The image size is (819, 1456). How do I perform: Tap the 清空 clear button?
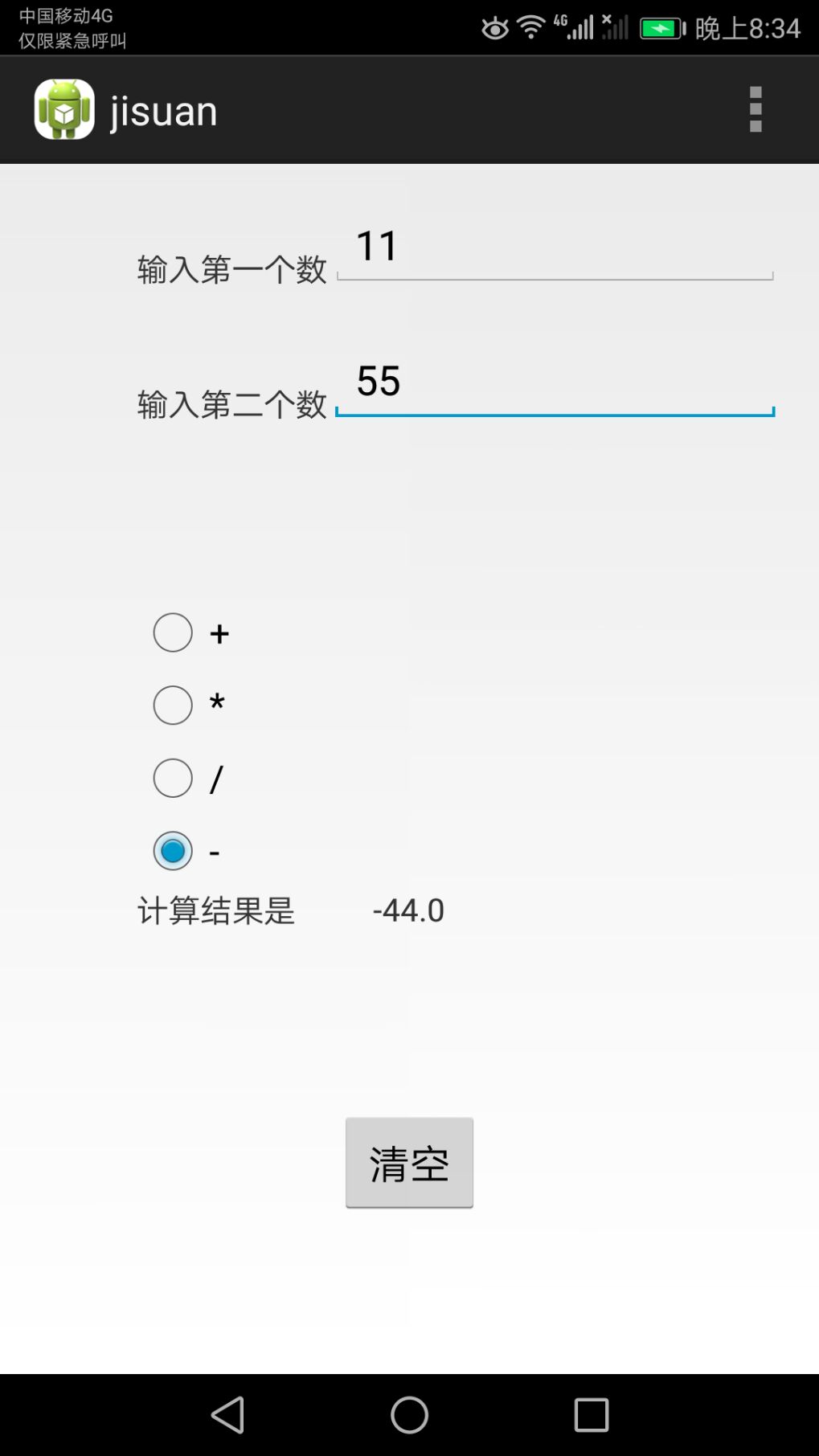[x=409, y=1163]
